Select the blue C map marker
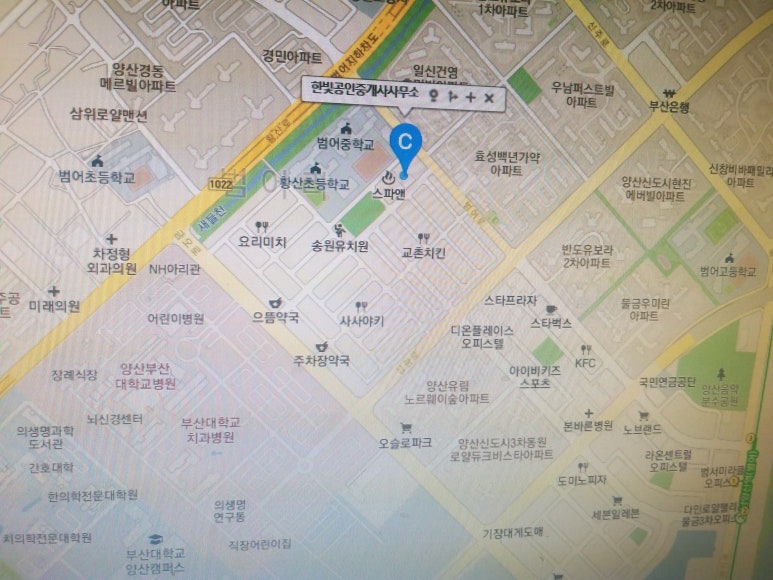 click(405, 141)
